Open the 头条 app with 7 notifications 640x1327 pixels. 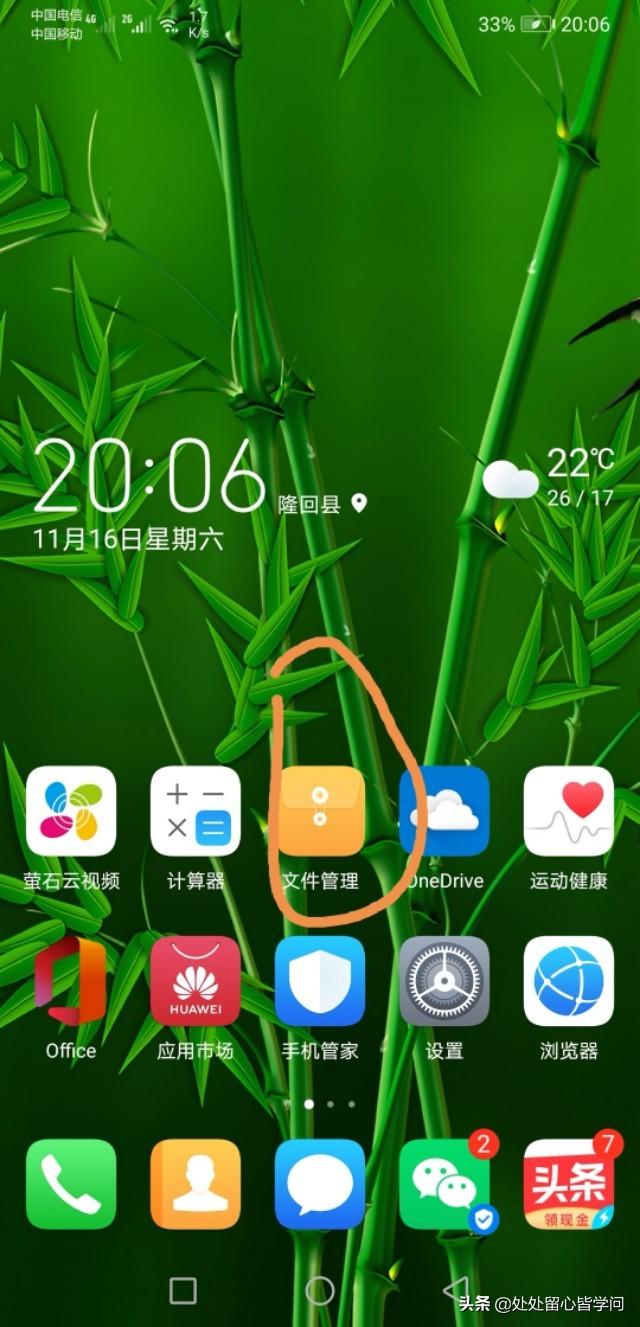568,1184
